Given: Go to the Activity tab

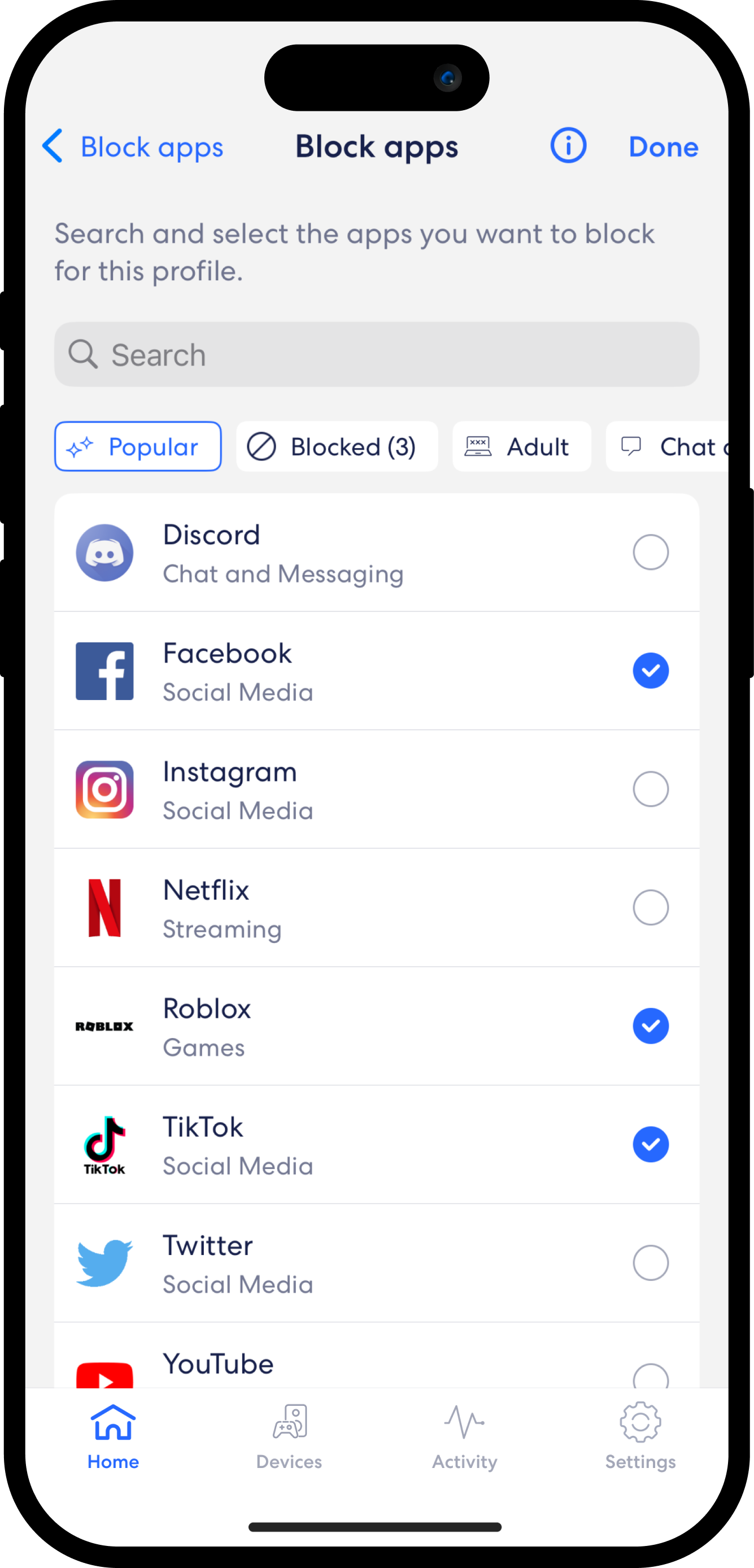Looking at the screenshot, I should point(465,1436).
